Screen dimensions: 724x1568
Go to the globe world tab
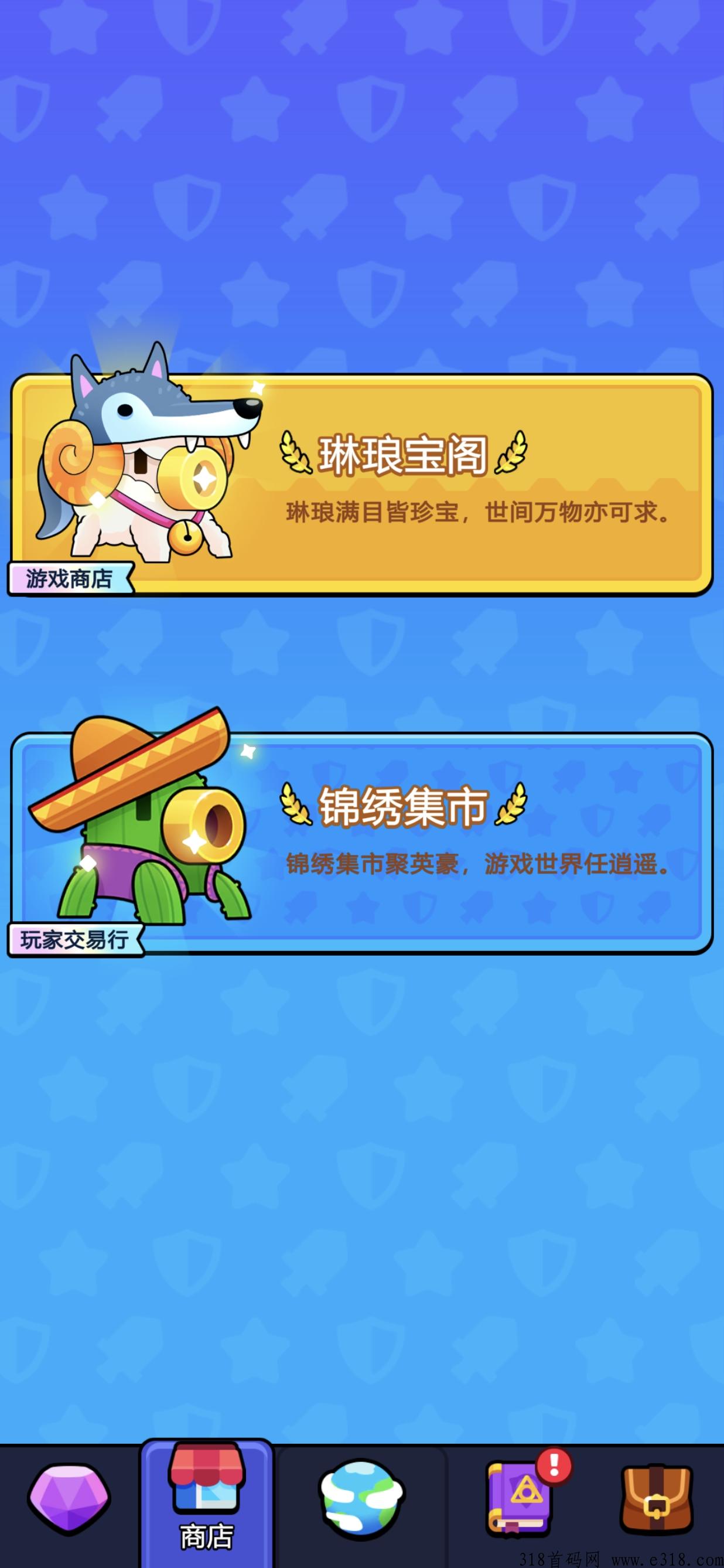[x=361, y=1499]
